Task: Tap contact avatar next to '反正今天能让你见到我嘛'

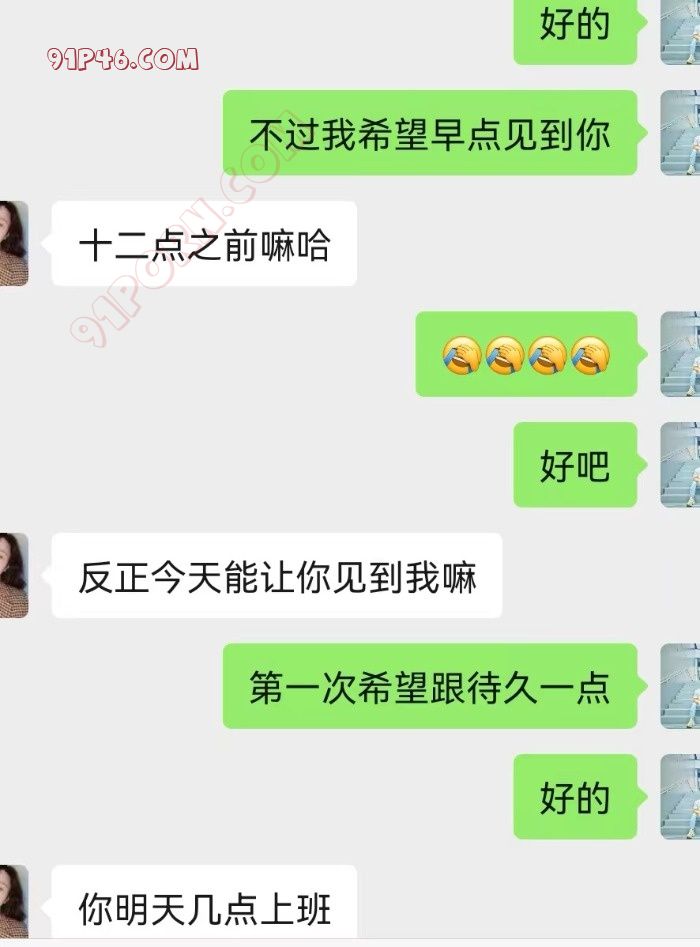Action: (x=13, y=575)
